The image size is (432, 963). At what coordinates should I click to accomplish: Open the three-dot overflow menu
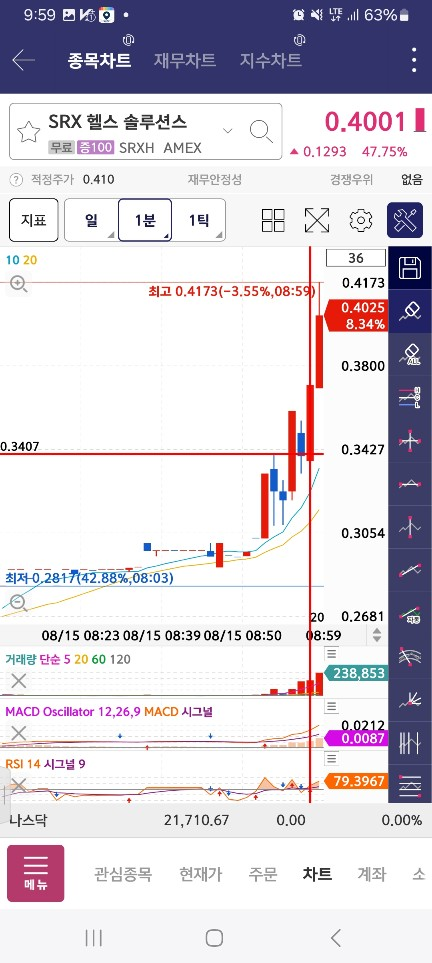coord(415,60)
